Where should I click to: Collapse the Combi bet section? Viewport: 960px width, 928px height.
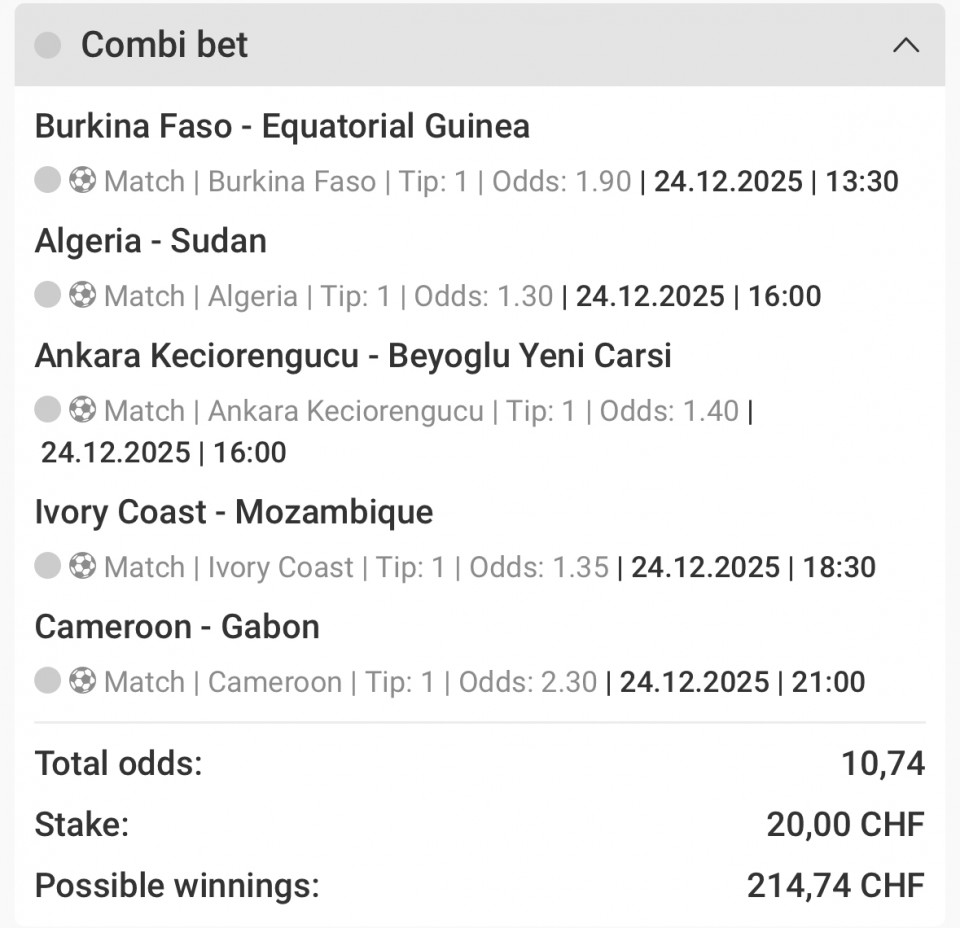click(x=905, y=46)
